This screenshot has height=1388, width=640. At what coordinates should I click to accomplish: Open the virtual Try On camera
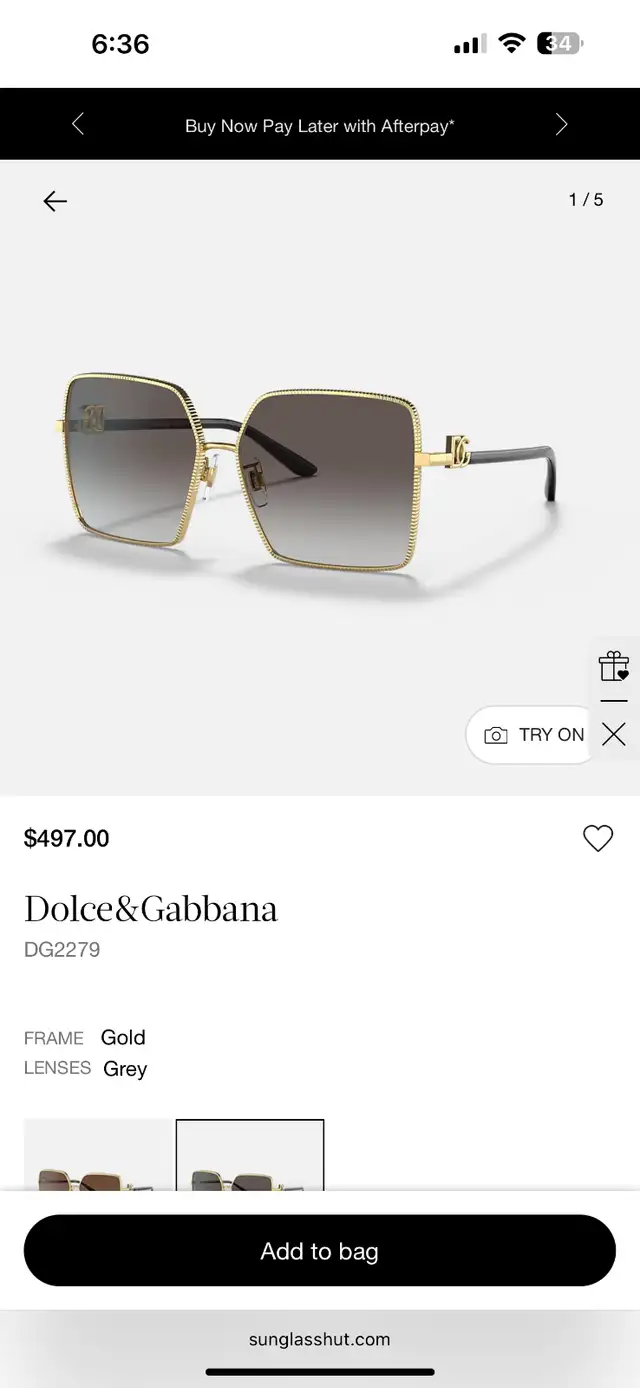pos(534,735)
